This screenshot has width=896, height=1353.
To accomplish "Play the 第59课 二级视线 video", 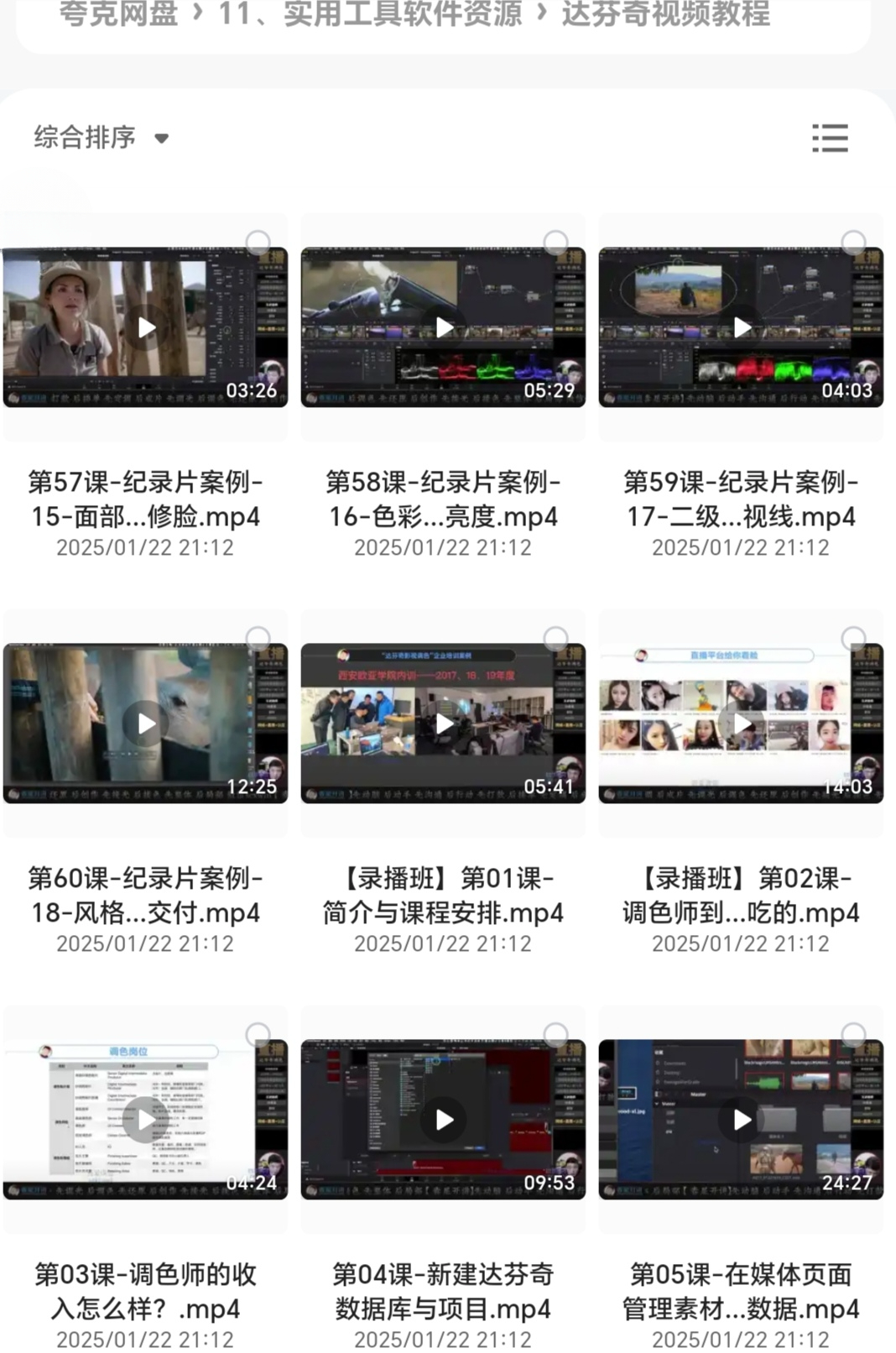I will pyautogui.click(x=742, y=327).
